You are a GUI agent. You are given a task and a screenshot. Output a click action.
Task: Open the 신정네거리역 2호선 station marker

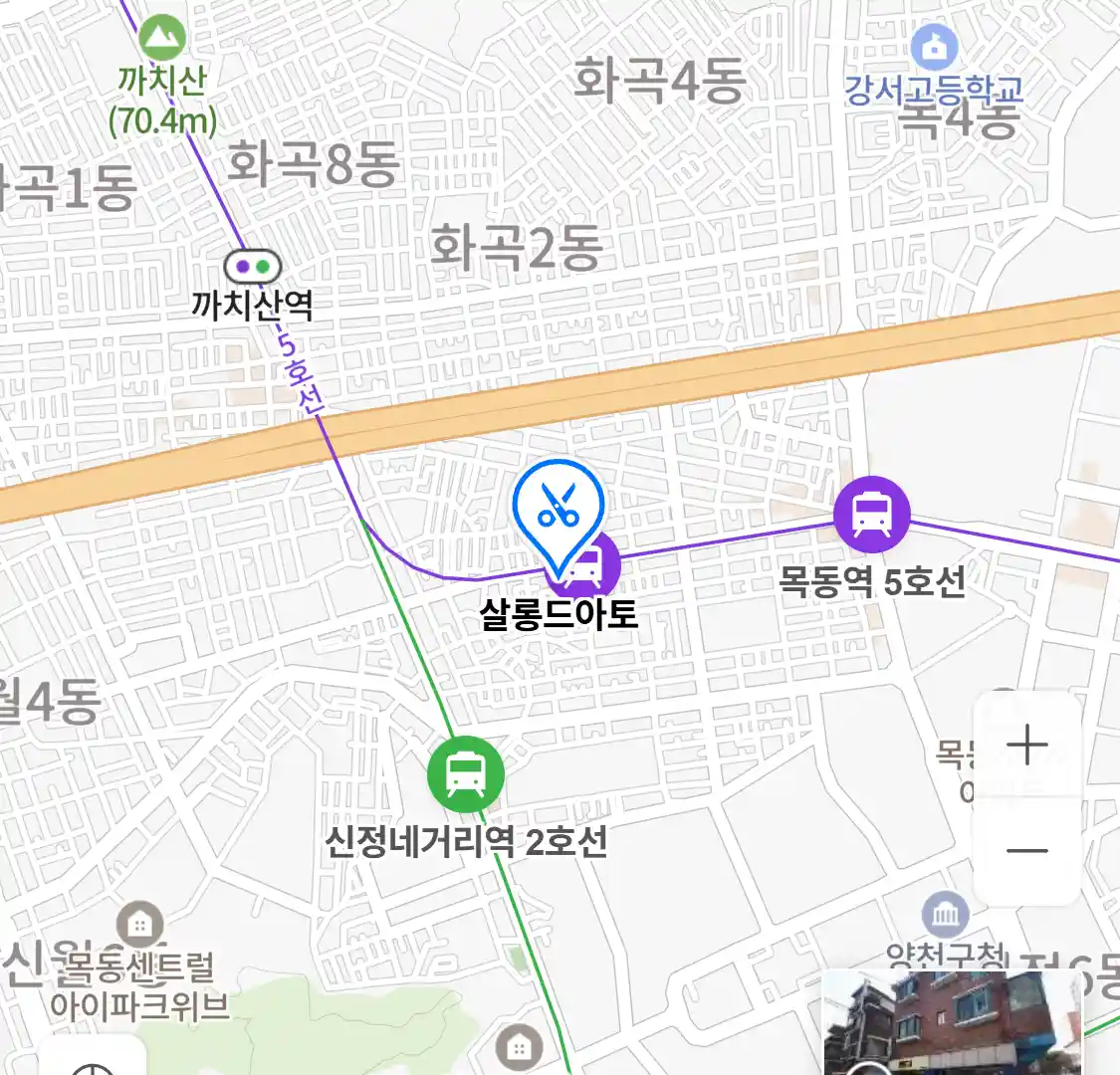[465, 774]
